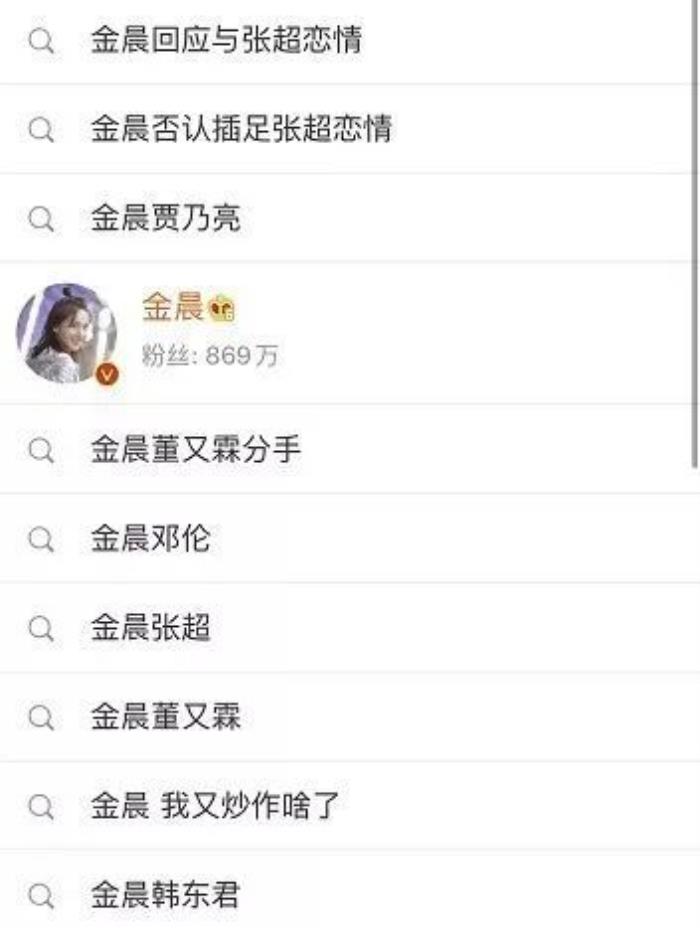700x928 pixels.
Task: Pick the 金晨韩东君 suggestion
Action: (x=166, y=895)
